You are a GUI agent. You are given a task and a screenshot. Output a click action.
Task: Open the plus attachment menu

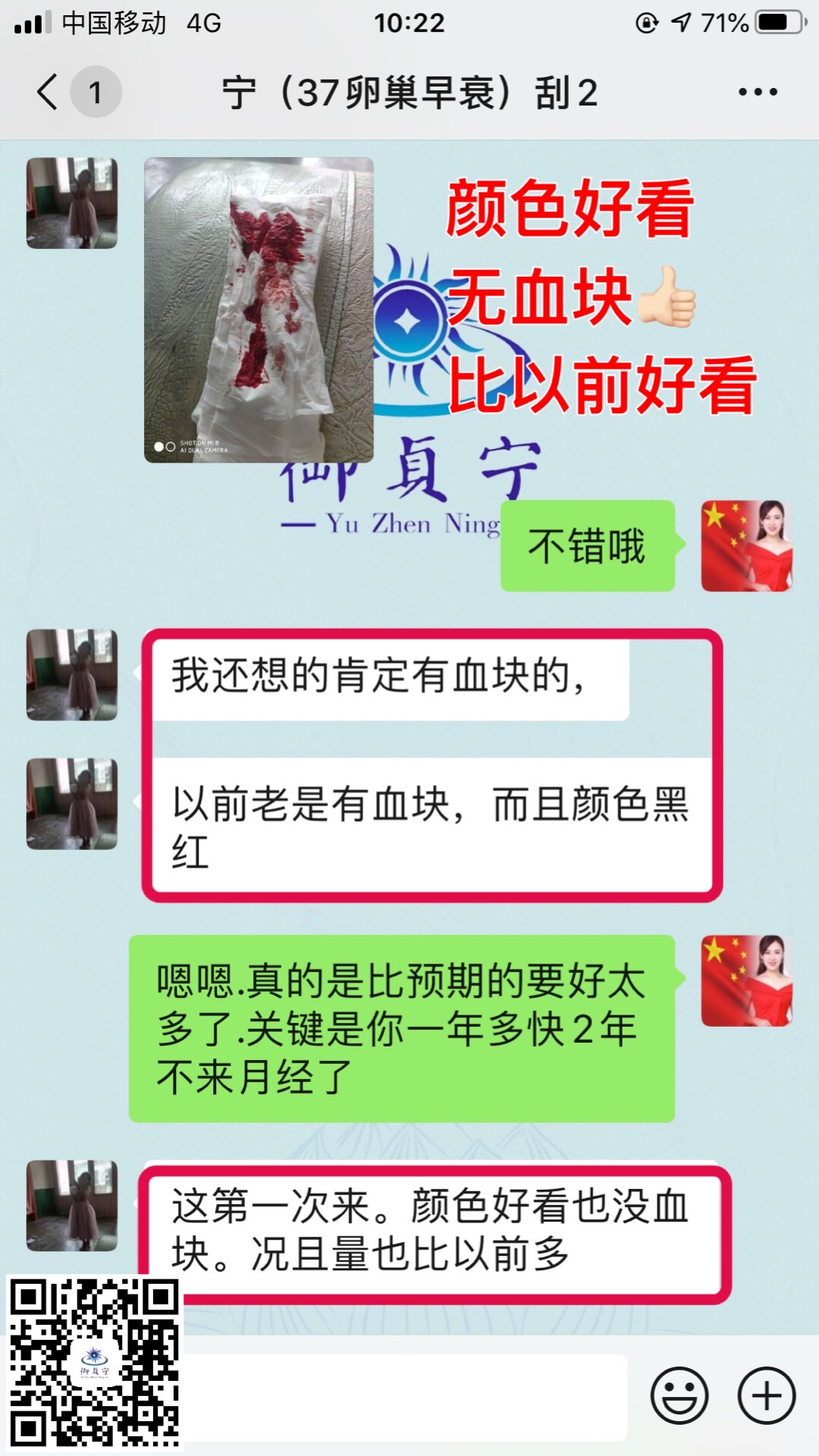click(x=767, y=1395)
